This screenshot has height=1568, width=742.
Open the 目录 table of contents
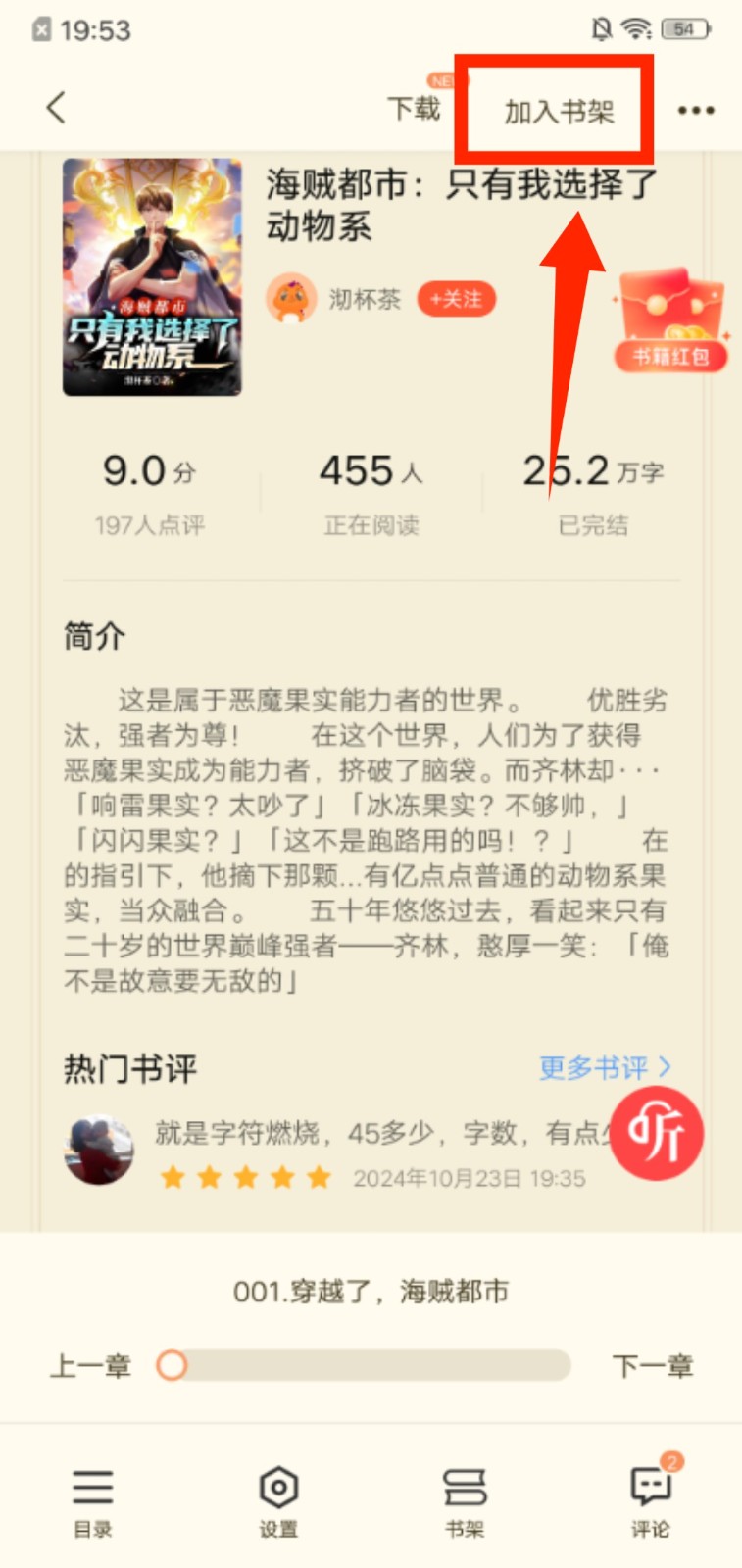click(x=93, y=1501)
